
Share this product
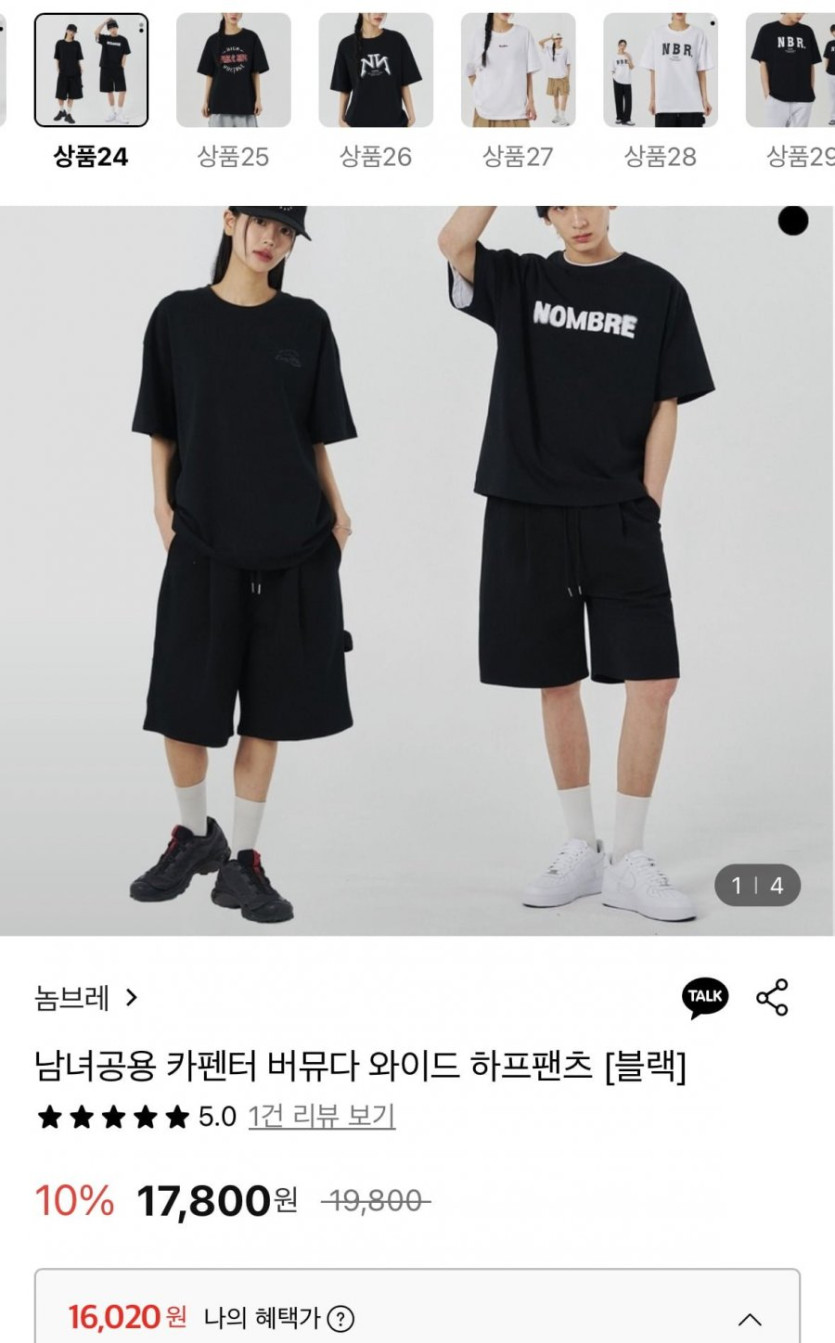pos(772,997)
